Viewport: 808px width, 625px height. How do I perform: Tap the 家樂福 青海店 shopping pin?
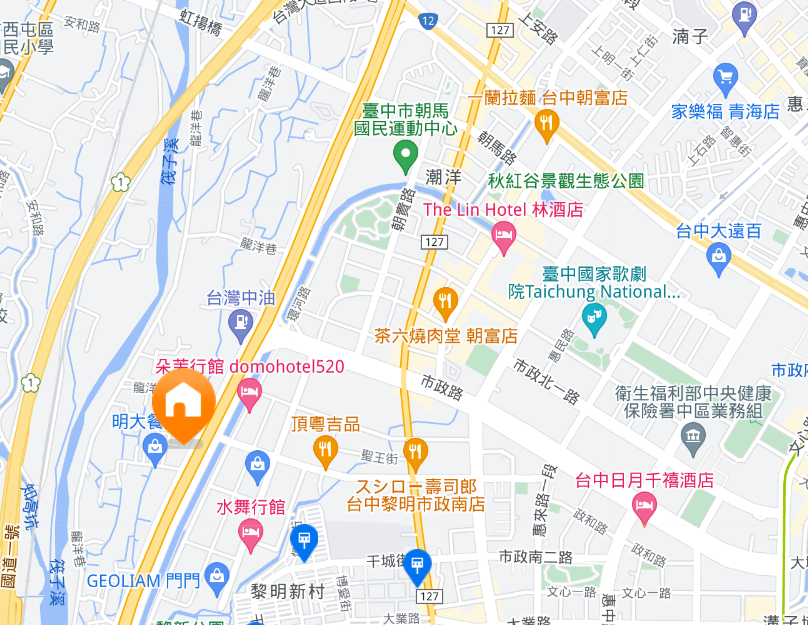[726, 76]
